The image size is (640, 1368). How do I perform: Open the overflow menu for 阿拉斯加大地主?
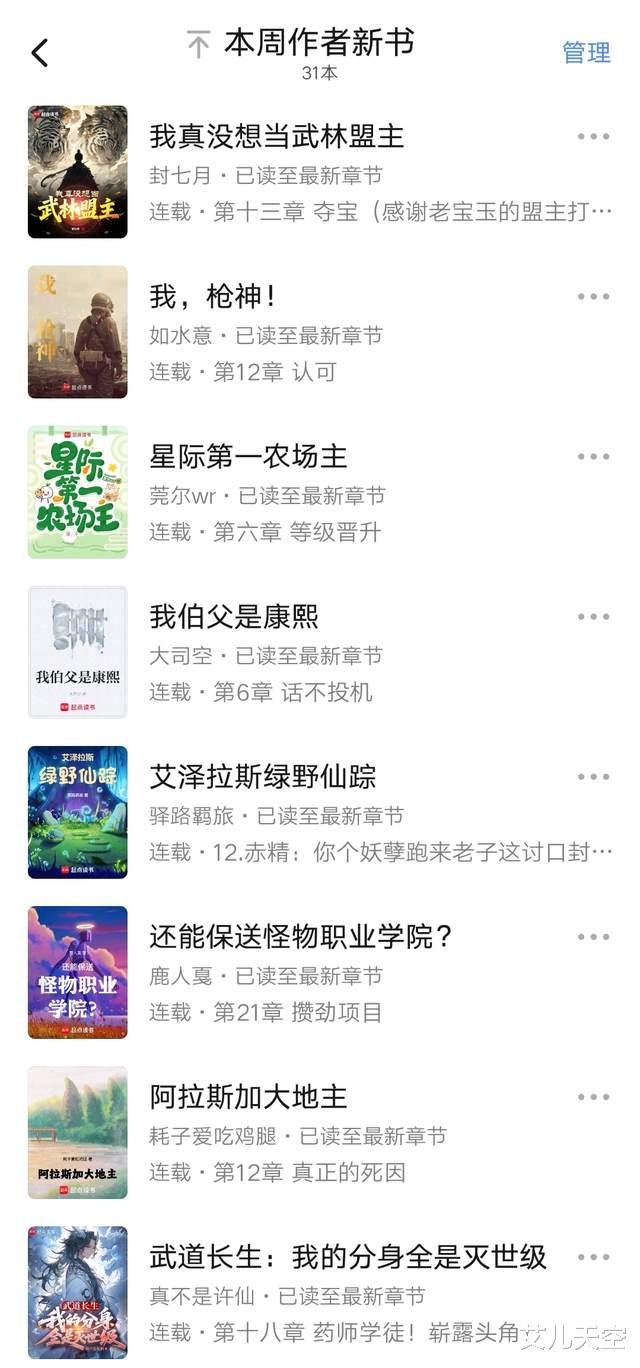593,1097
